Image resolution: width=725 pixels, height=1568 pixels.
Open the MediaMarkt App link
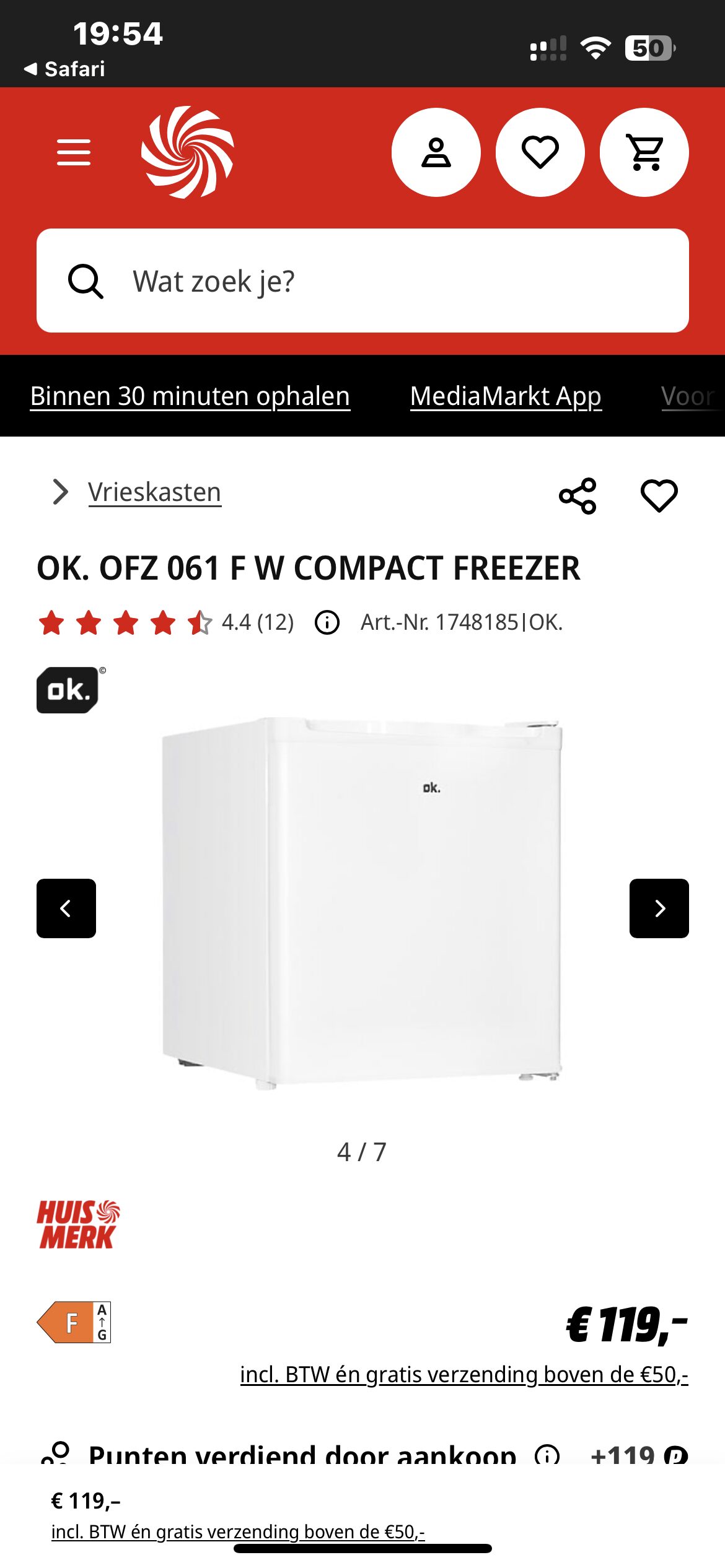(506, 396)
